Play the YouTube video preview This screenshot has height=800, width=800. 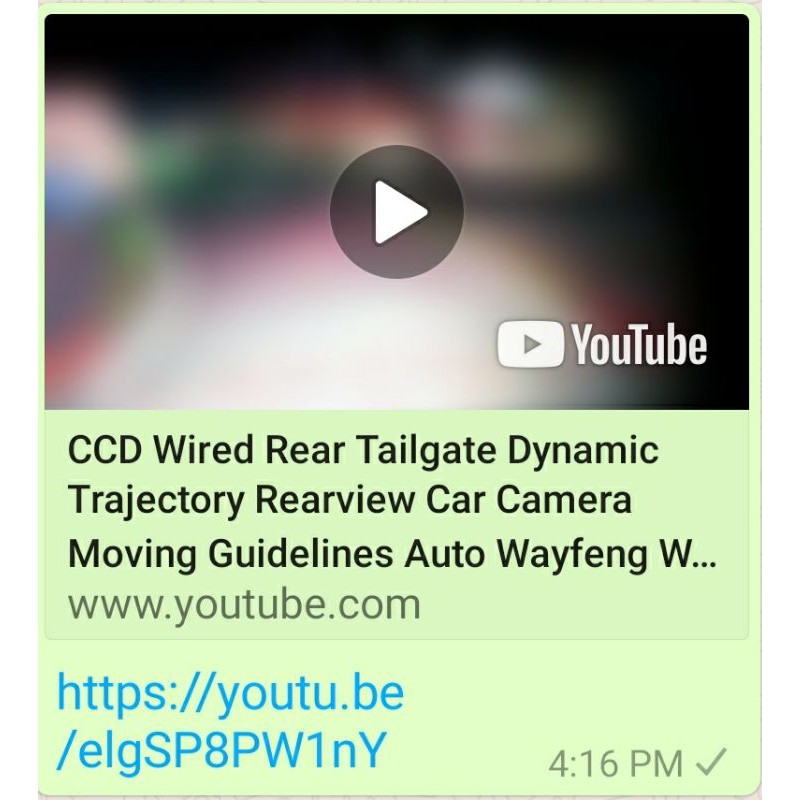pos(397,212)
